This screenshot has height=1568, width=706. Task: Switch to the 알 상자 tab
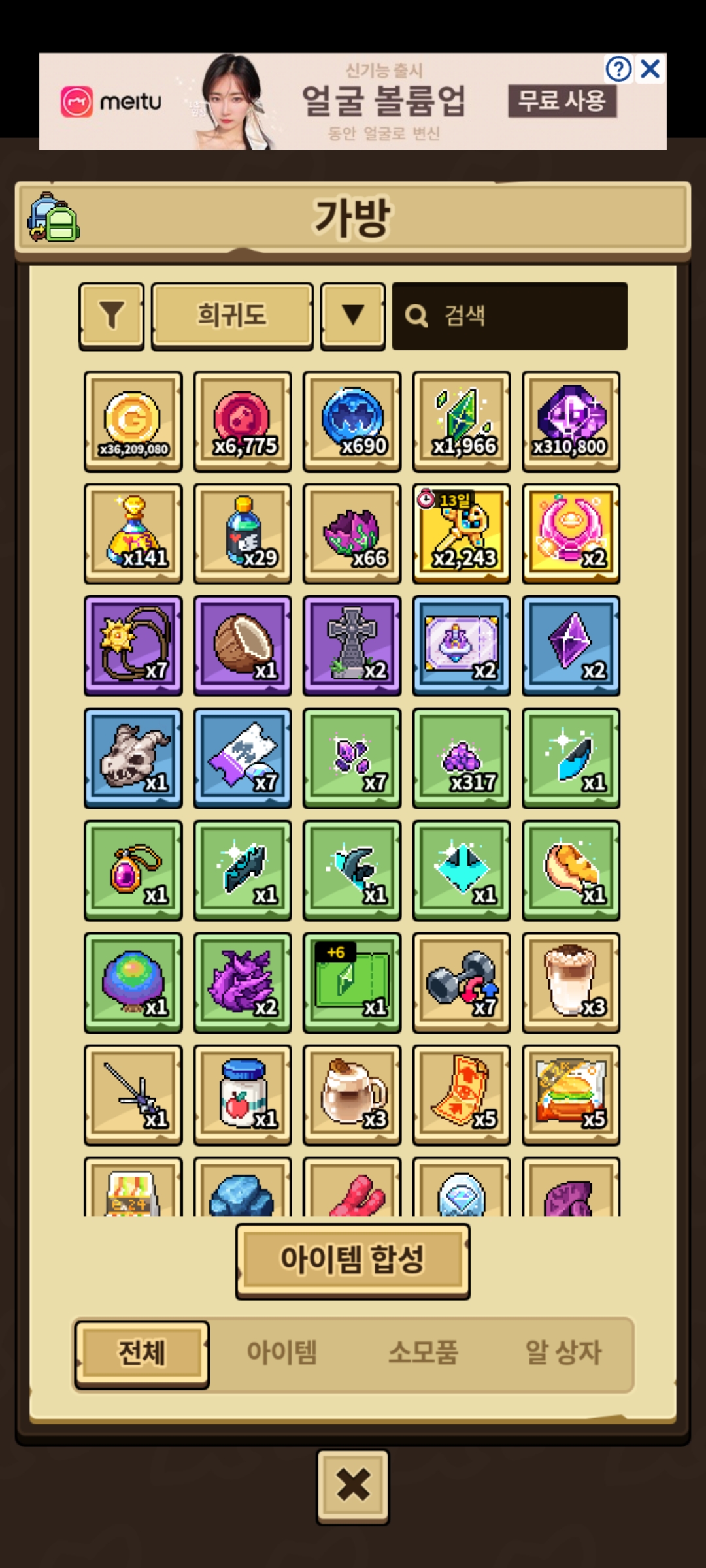[x=563, y=1352]
